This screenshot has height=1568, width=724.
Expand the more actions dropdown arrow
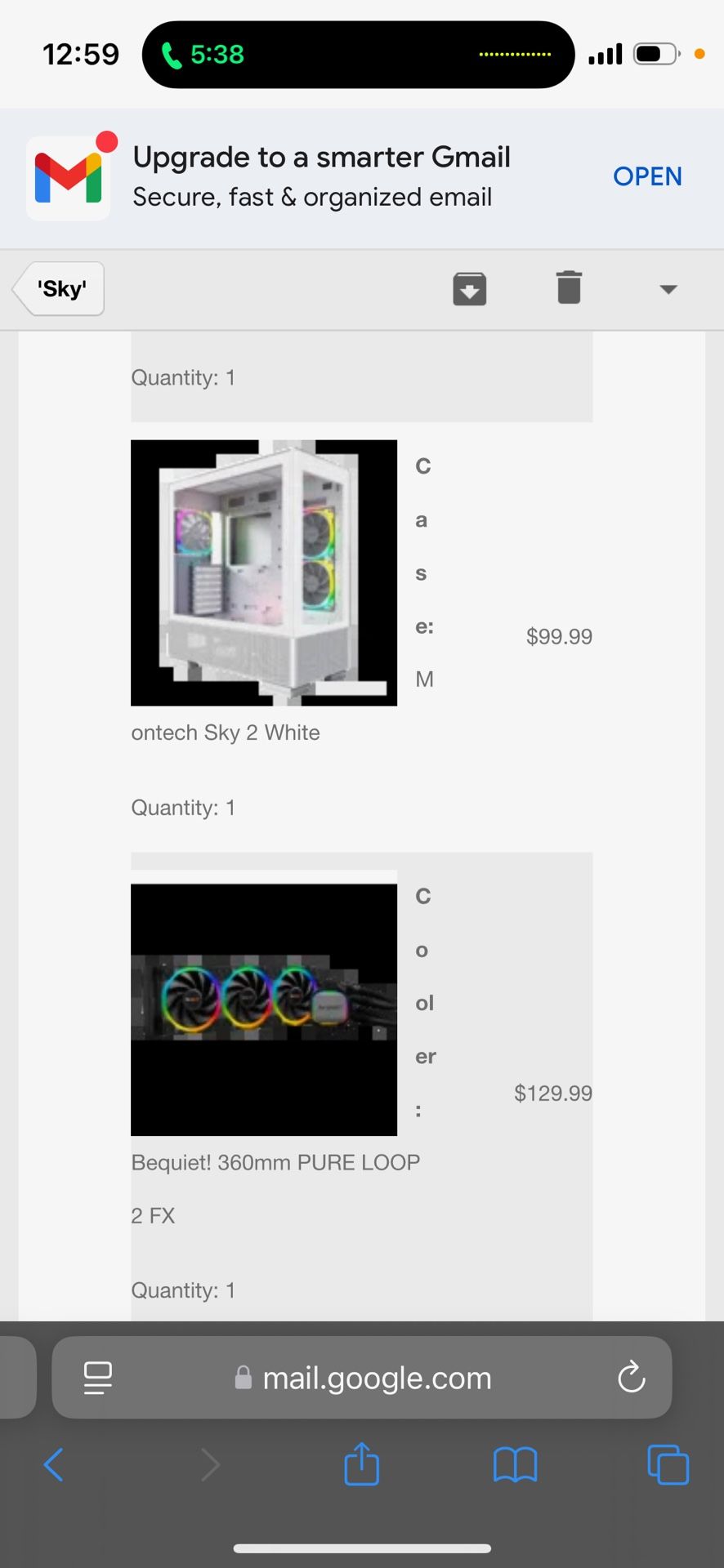[668, 289]
